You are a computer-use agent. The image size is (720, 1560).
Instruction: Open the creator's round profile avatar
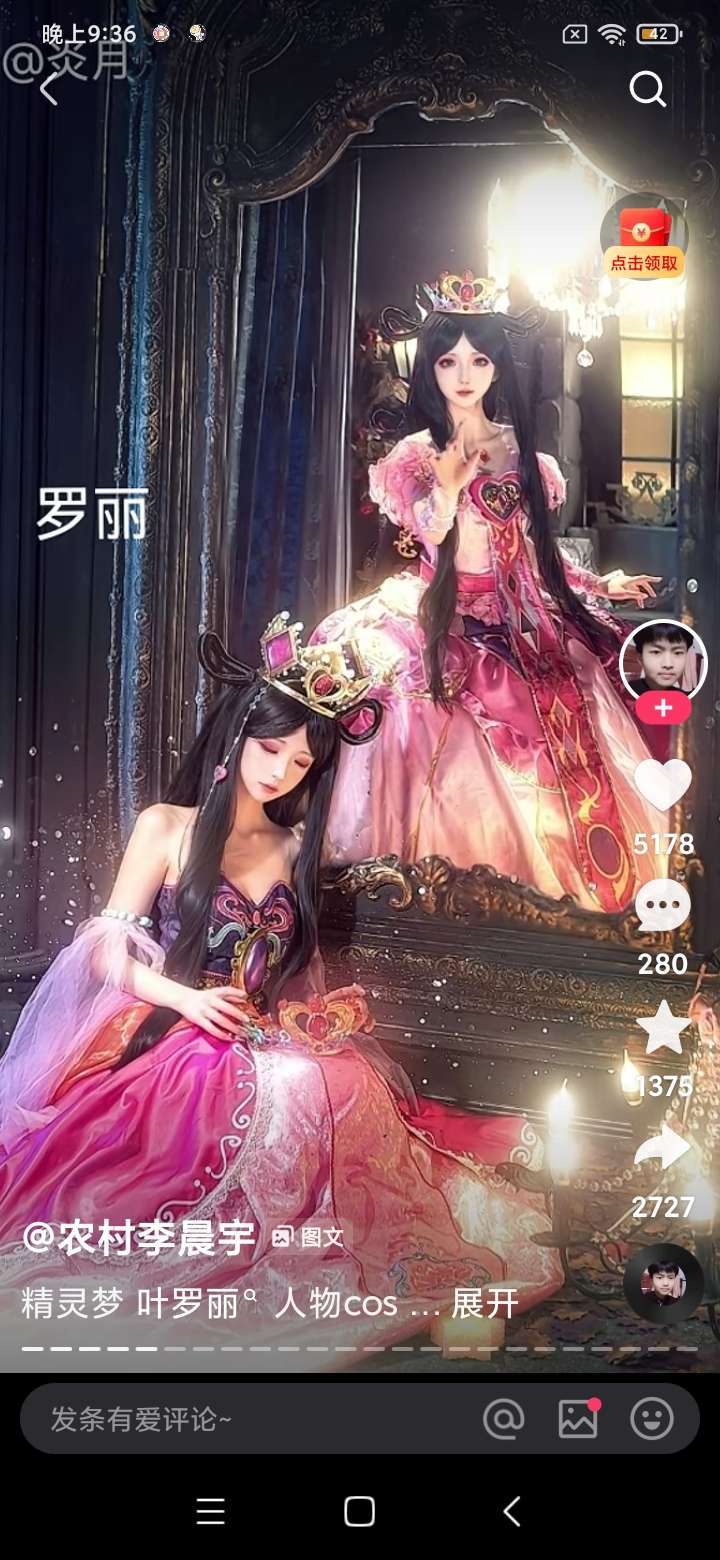(663, 660)
